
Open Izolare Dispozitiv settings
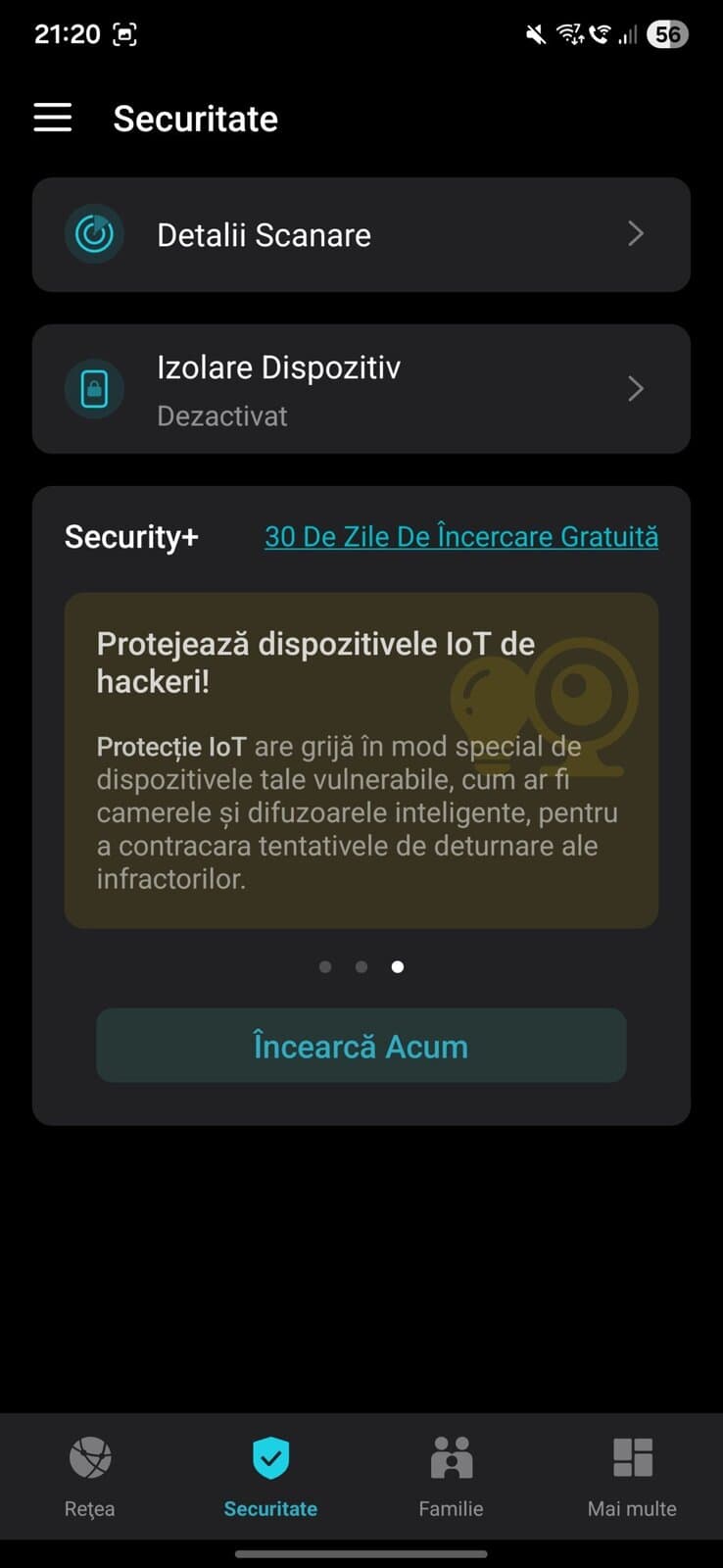tap(361, 389)
